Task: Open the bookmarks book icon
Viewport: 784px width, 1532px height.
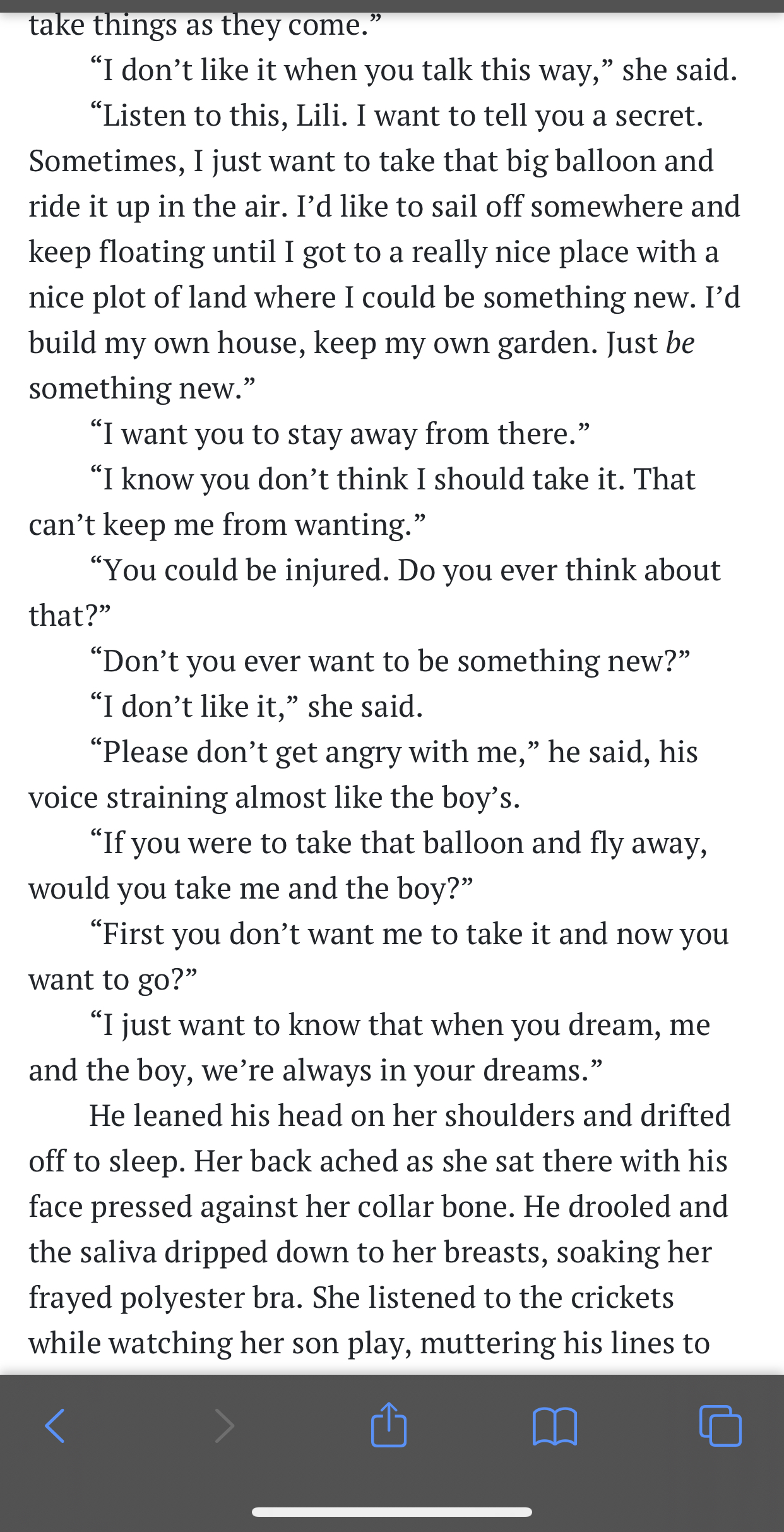Action: [x=555, y=1426]
